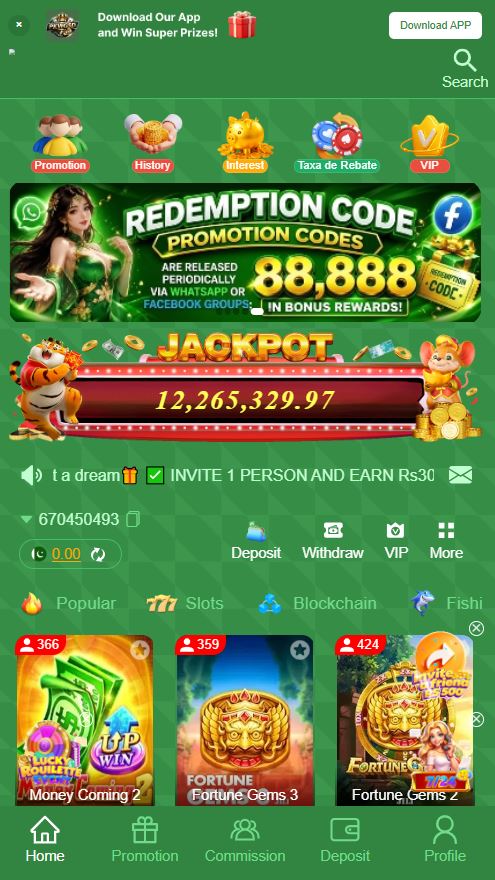495x880 pixels.
Task: Tap Withdraw
Action: click(333, 541)
